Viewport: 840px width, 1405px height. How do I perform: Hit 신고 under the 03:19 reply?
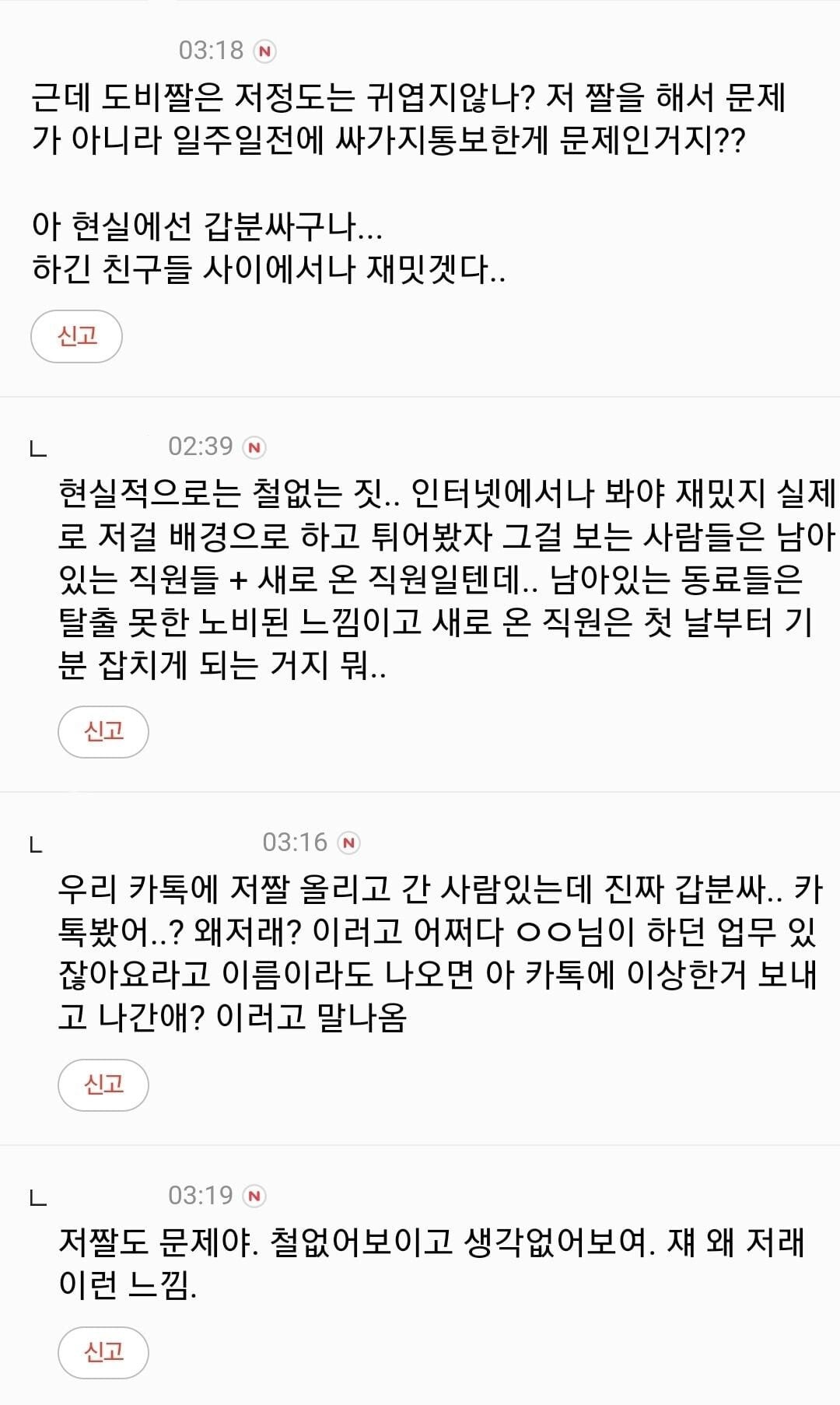103,1352
